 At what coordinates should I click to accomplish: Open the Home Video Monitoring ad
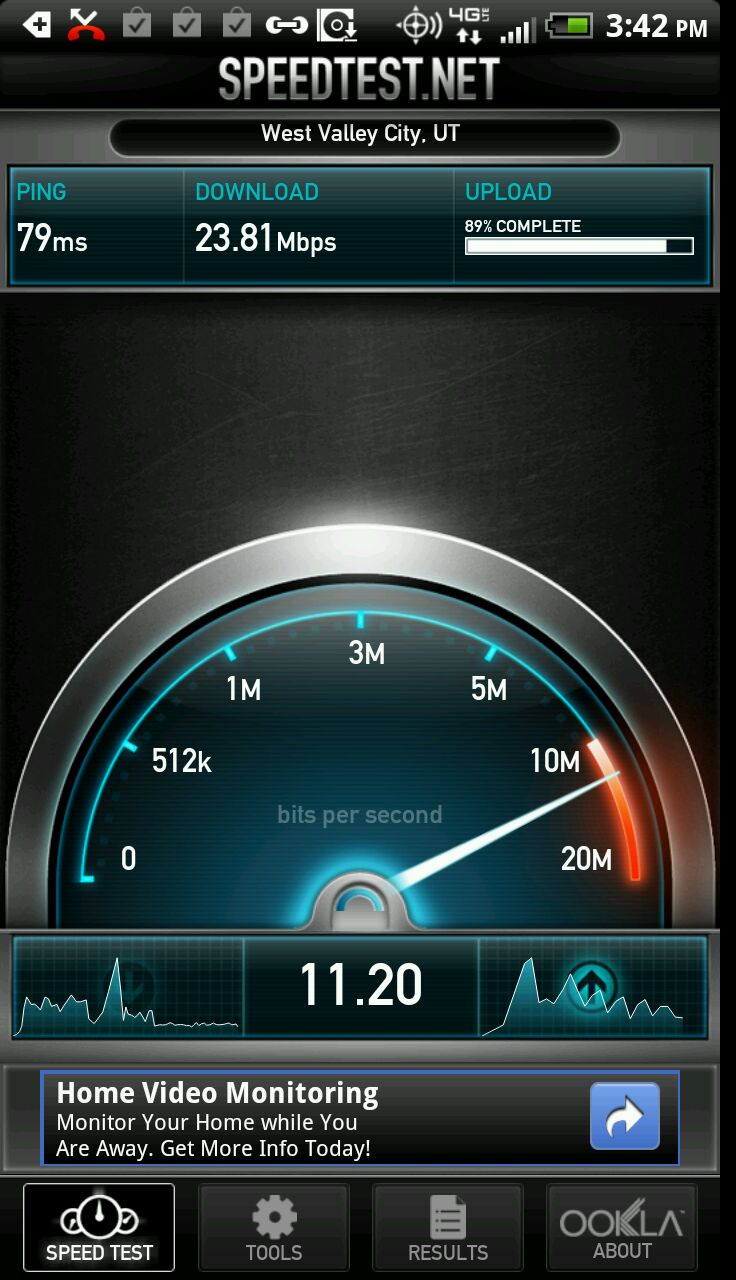300,1119
